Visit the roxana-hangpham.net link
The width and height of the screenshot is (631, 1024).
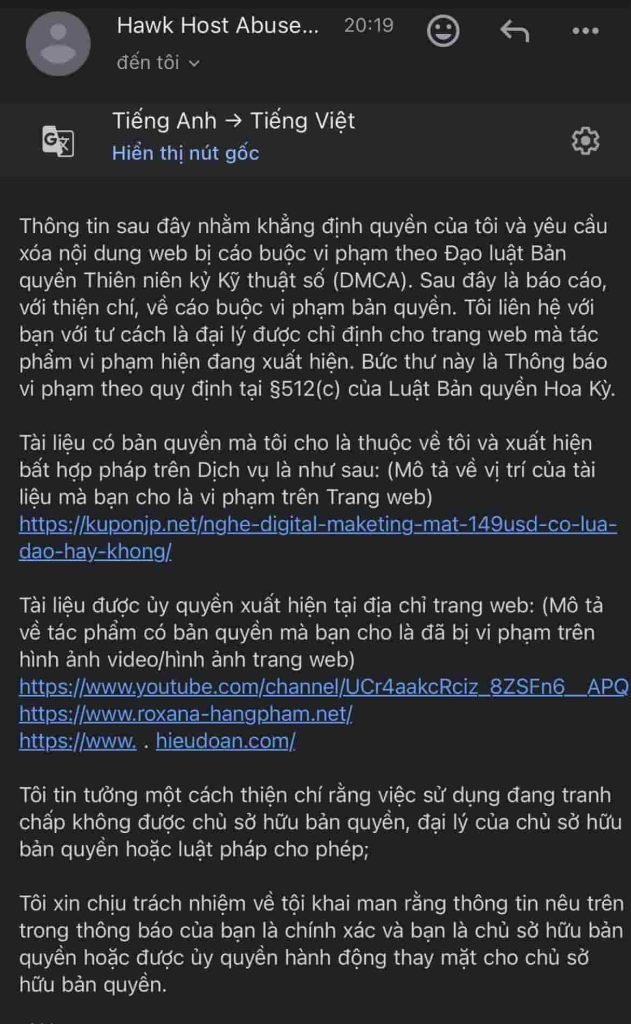click(x=186, y=714)
